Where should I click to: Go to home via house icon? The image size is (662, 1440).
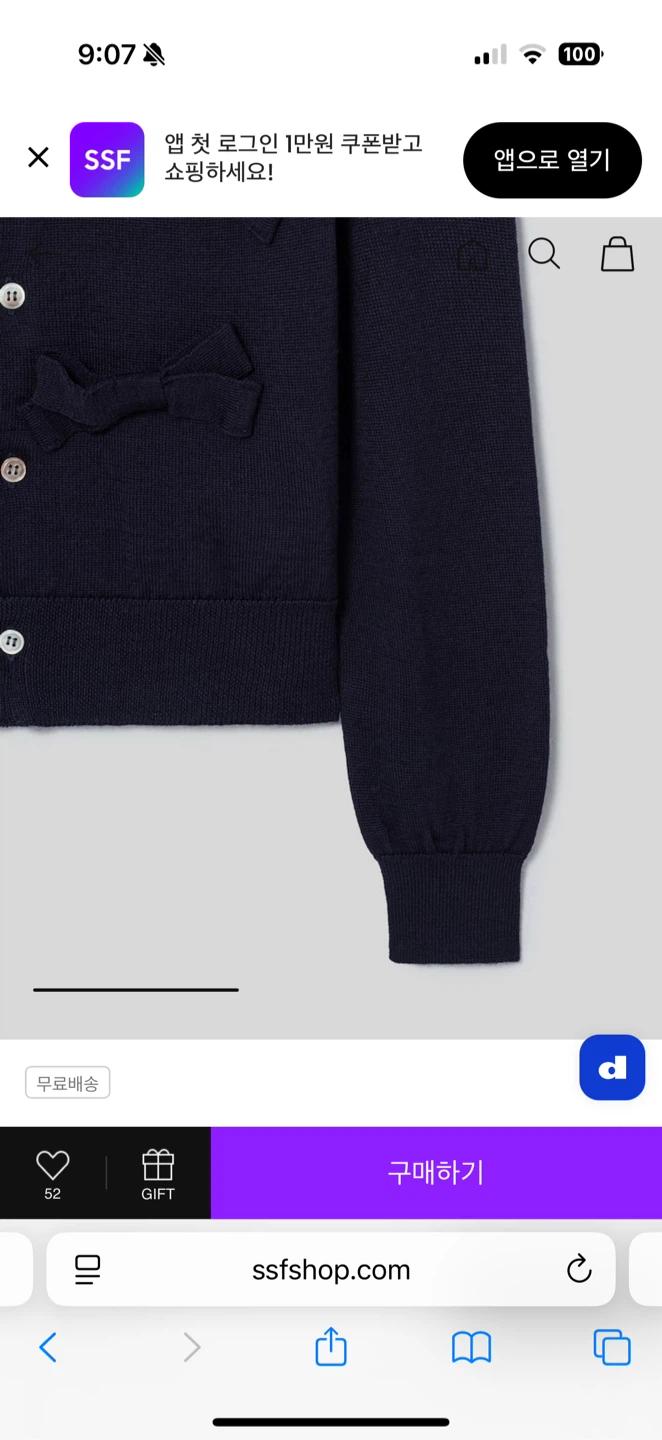coord(473,254)
